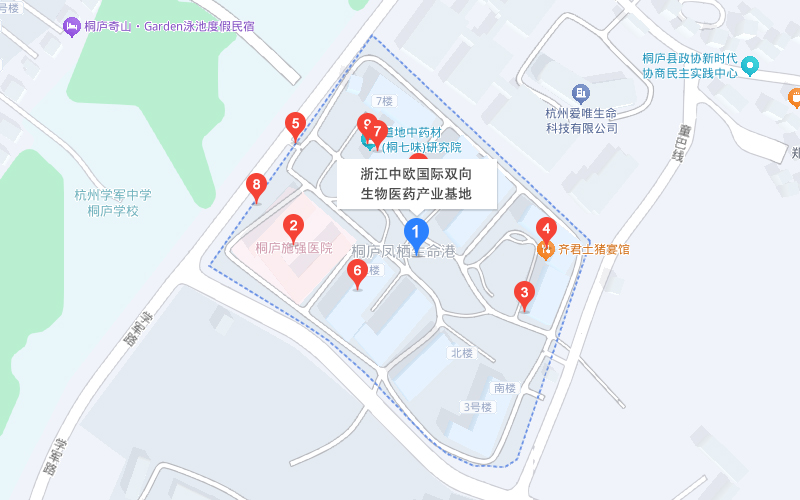Tap the 桐庐奇山·Garden泳池度假民宿 map icon
This screenshot has height=500, width=800.
(70, 26)
